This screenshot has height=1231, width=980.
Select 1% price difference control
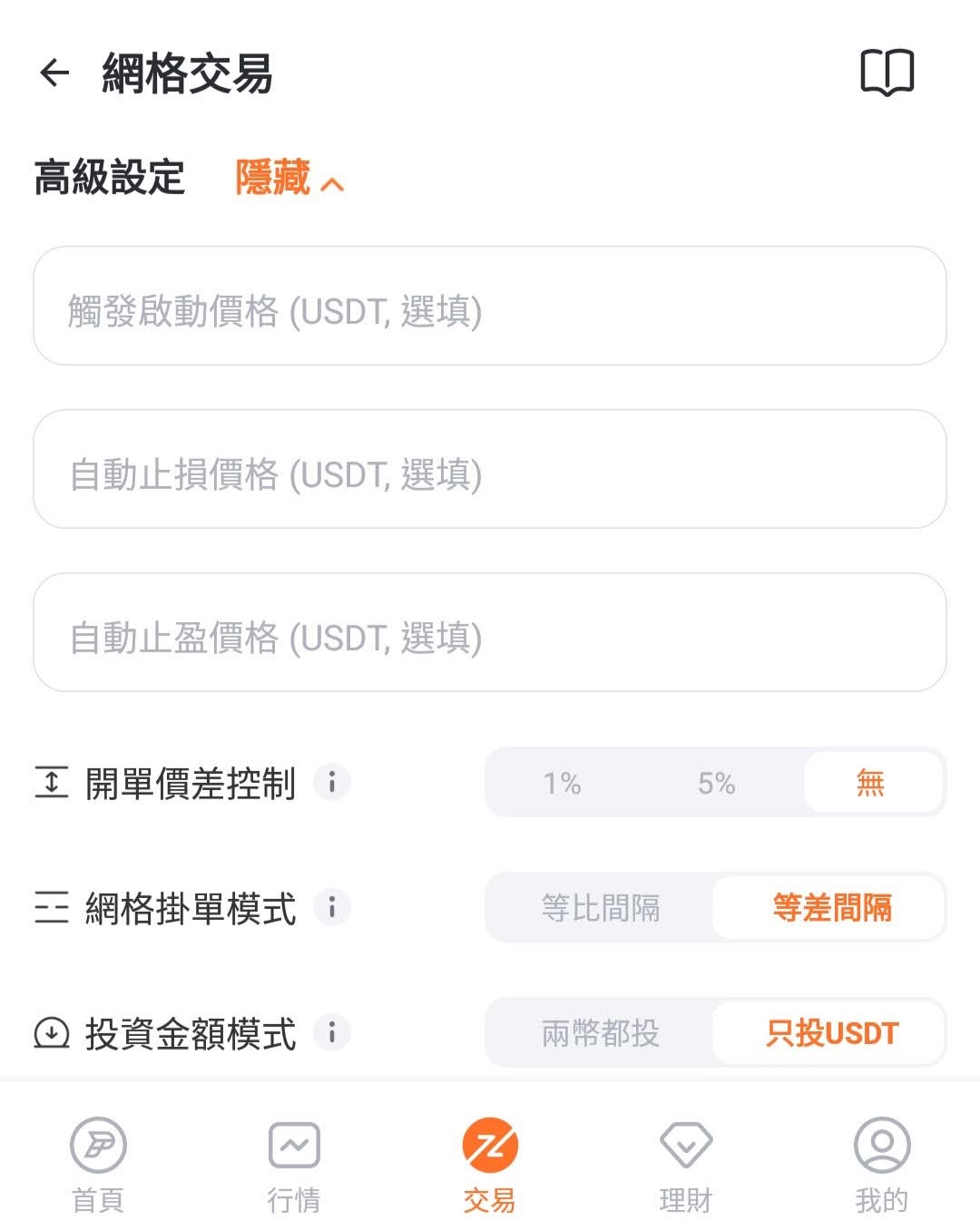click(562, 783)
